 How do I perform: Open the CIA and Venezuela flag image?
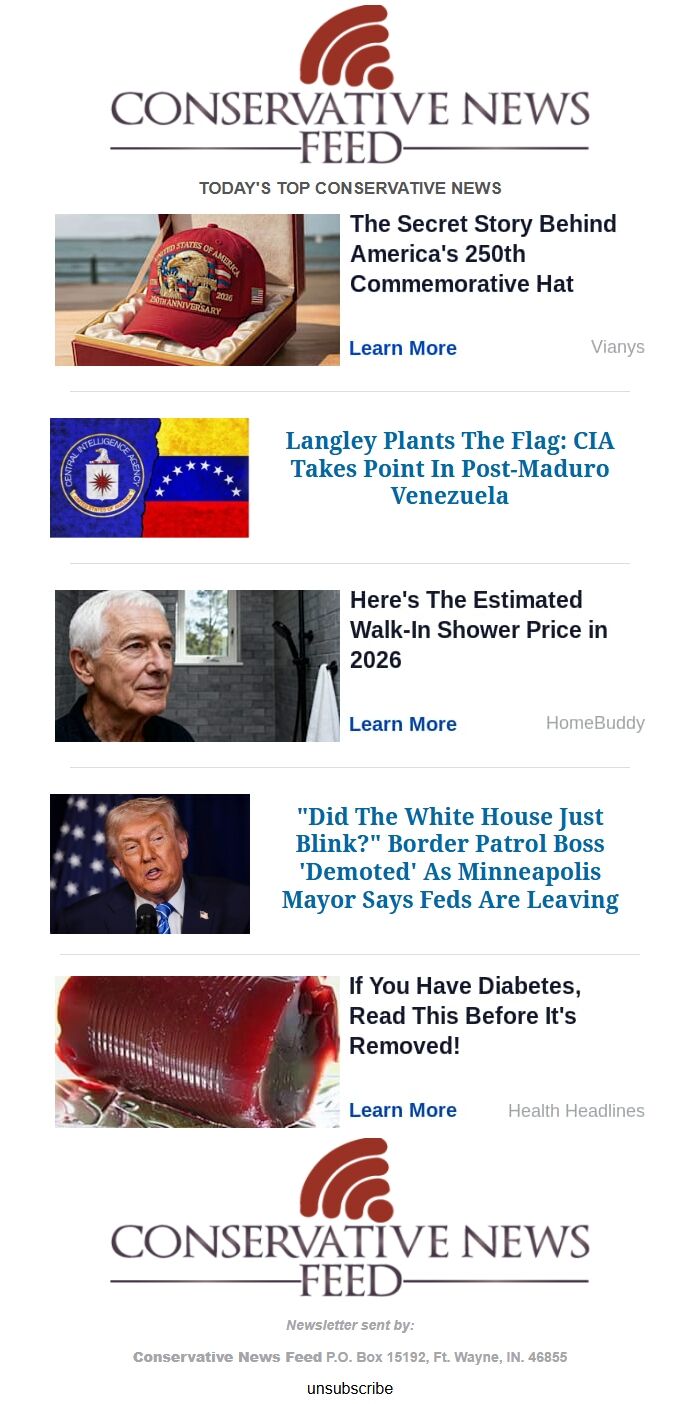tap(149, 478)
